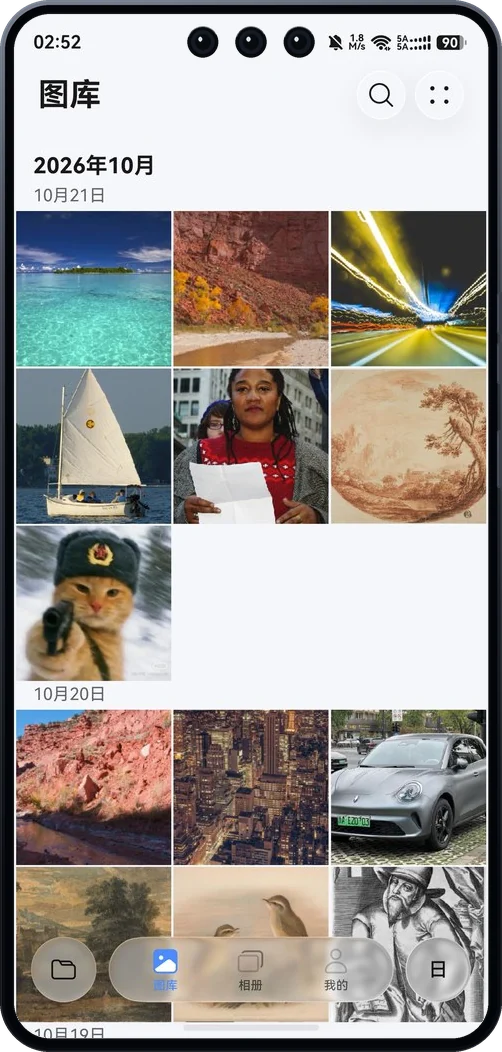The height and width of the screenshot is (1052, 502).
Task: Open the red rock riverbank photo
Action: click(93, 788)
